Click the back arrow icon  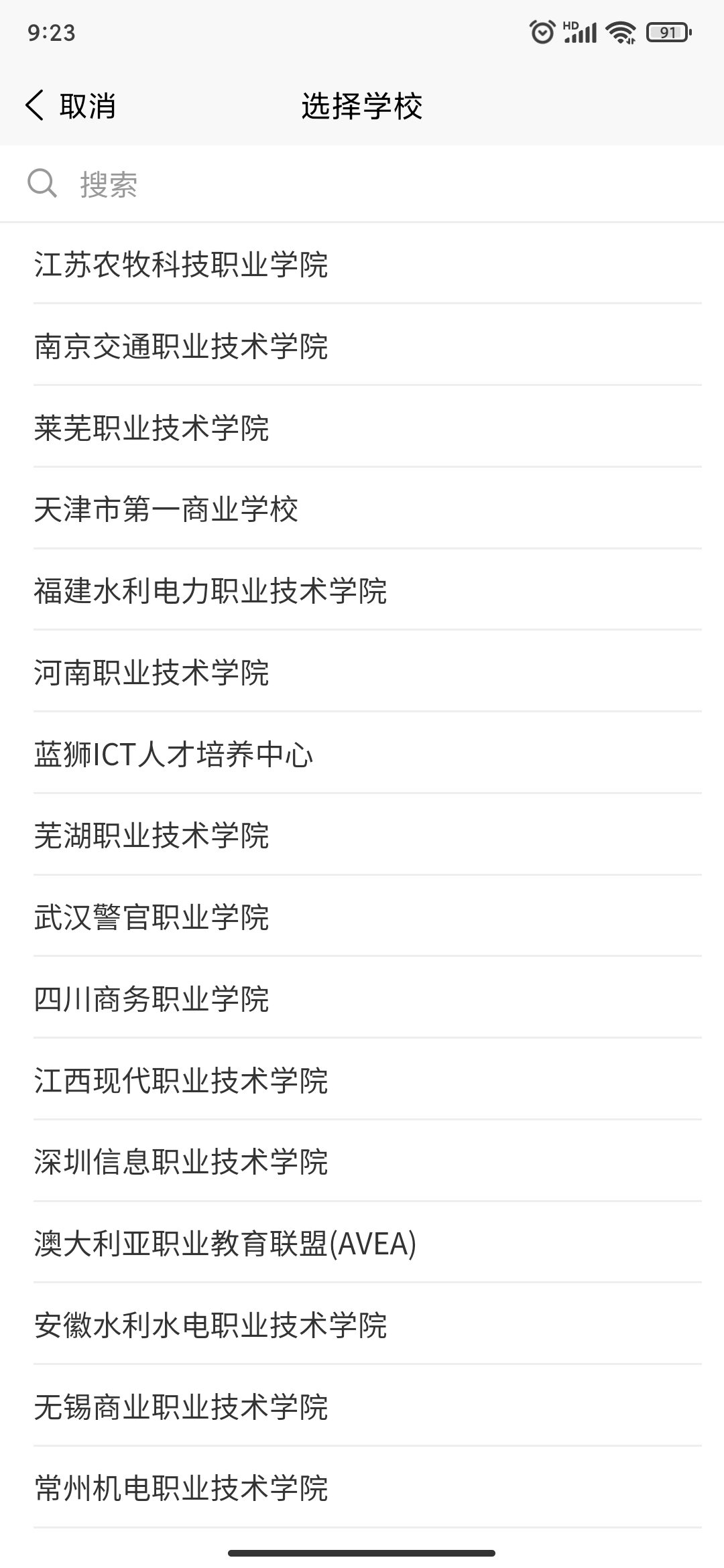point(35,105)
